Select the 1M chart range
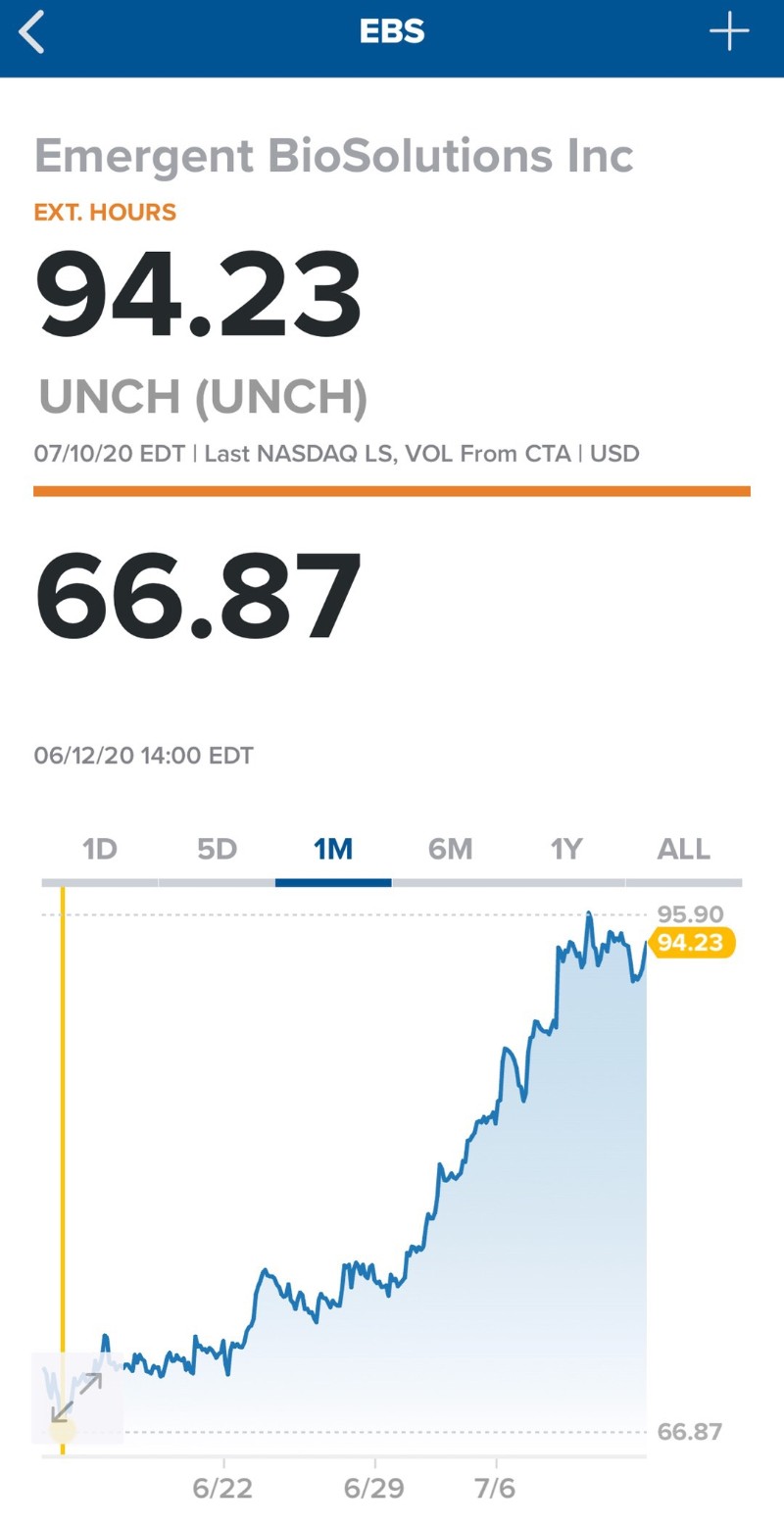784x1525 pixels. click(x=333, y=849)
